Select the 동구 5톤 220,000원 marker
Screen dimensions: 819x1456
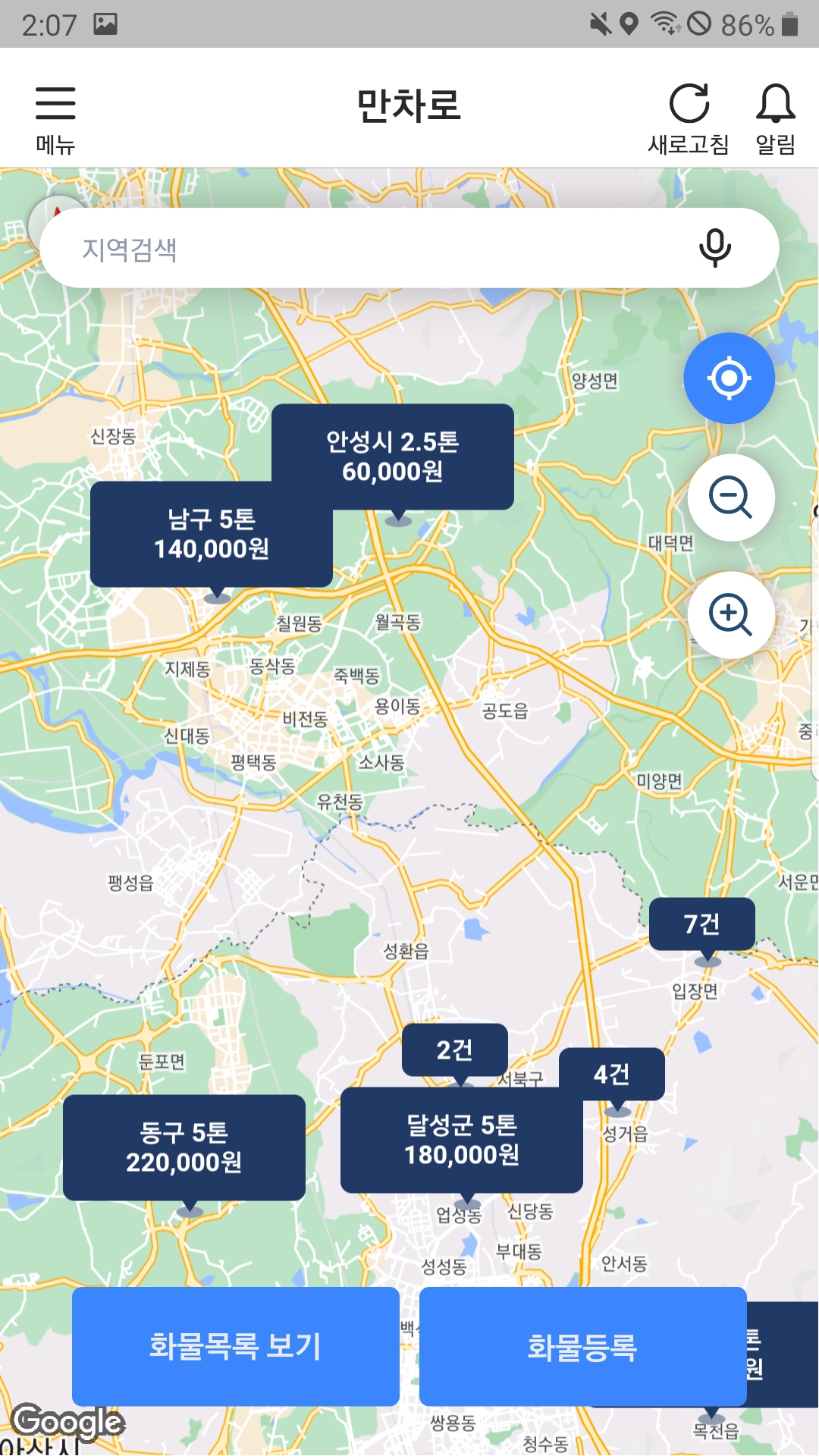click(184, 1147)
